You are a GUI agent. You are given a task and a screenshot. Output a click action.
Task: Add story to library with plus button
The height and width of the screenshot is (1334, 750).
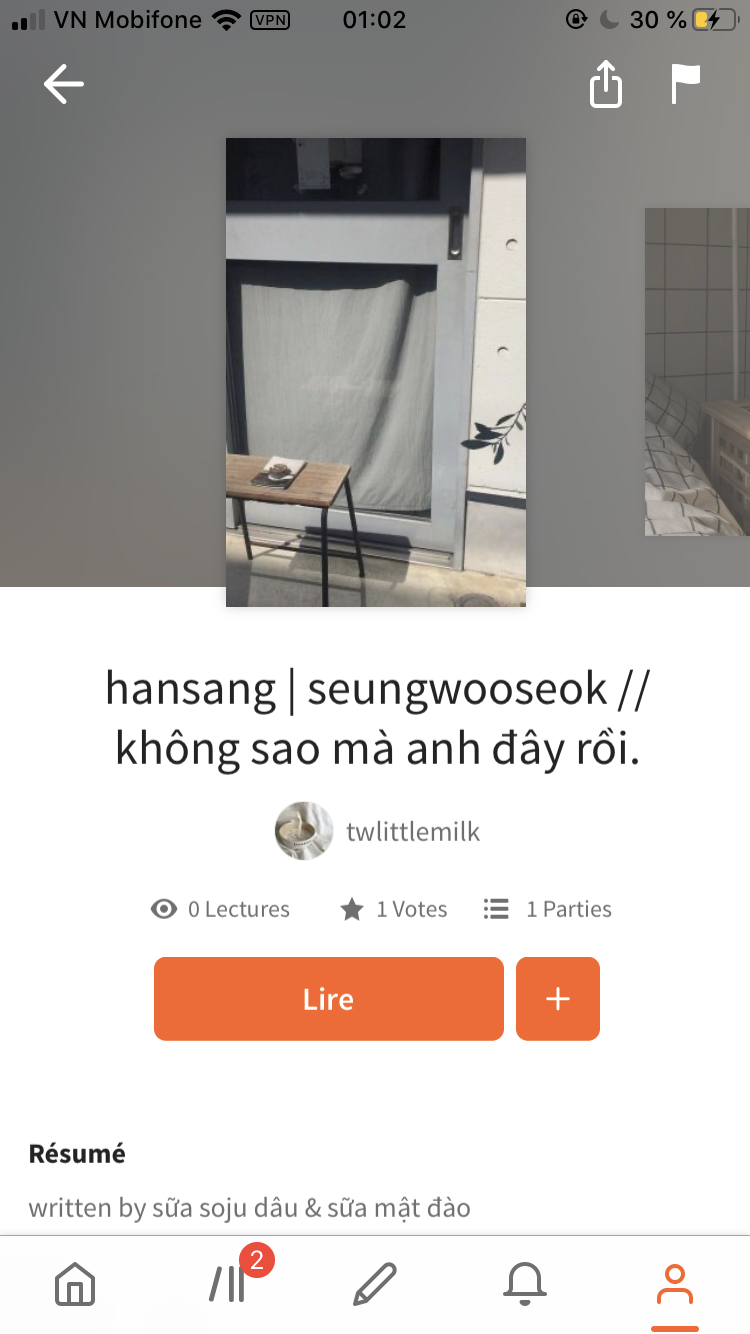[x=558, y=999]
